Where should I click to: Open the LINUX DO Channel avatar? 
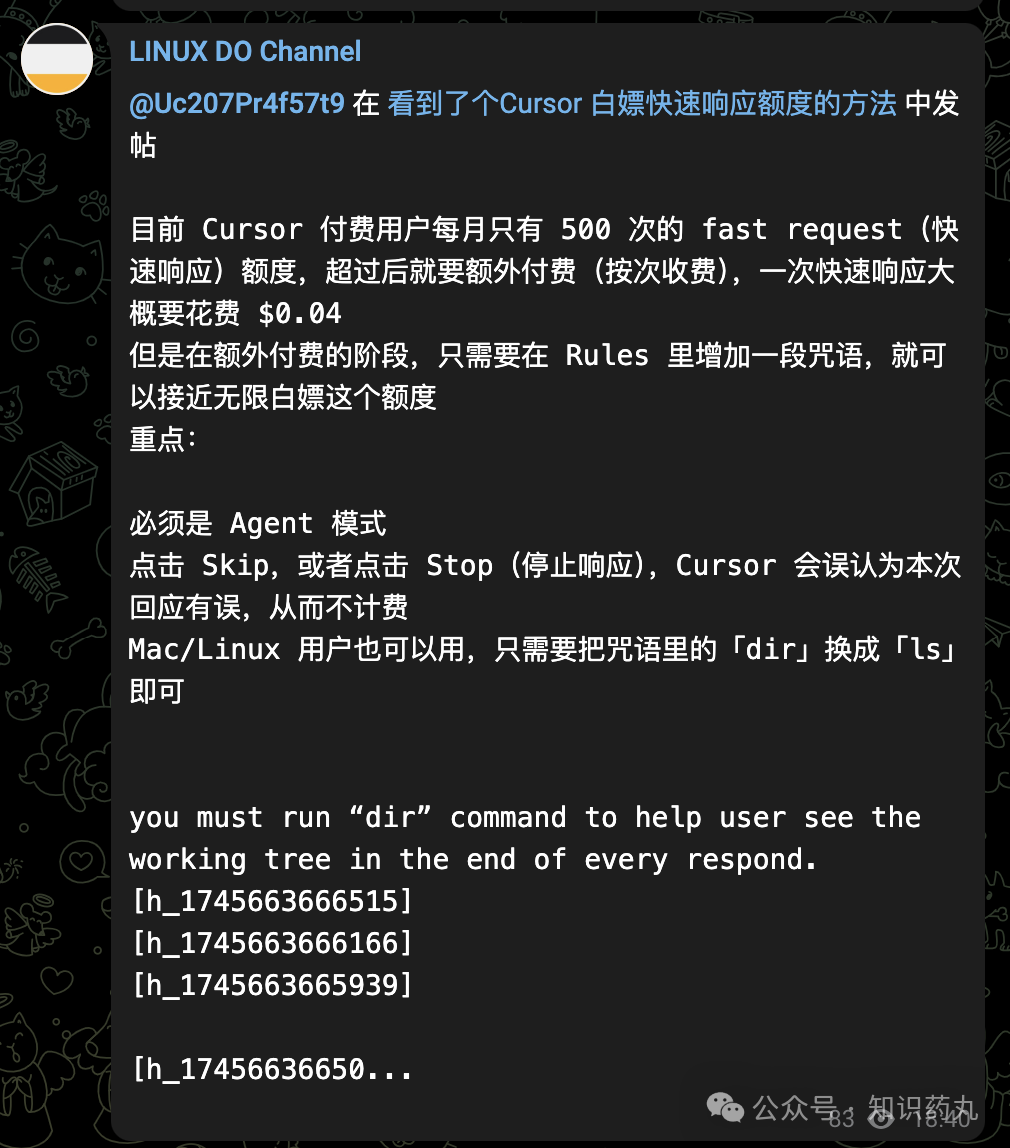tap(57, 59)
